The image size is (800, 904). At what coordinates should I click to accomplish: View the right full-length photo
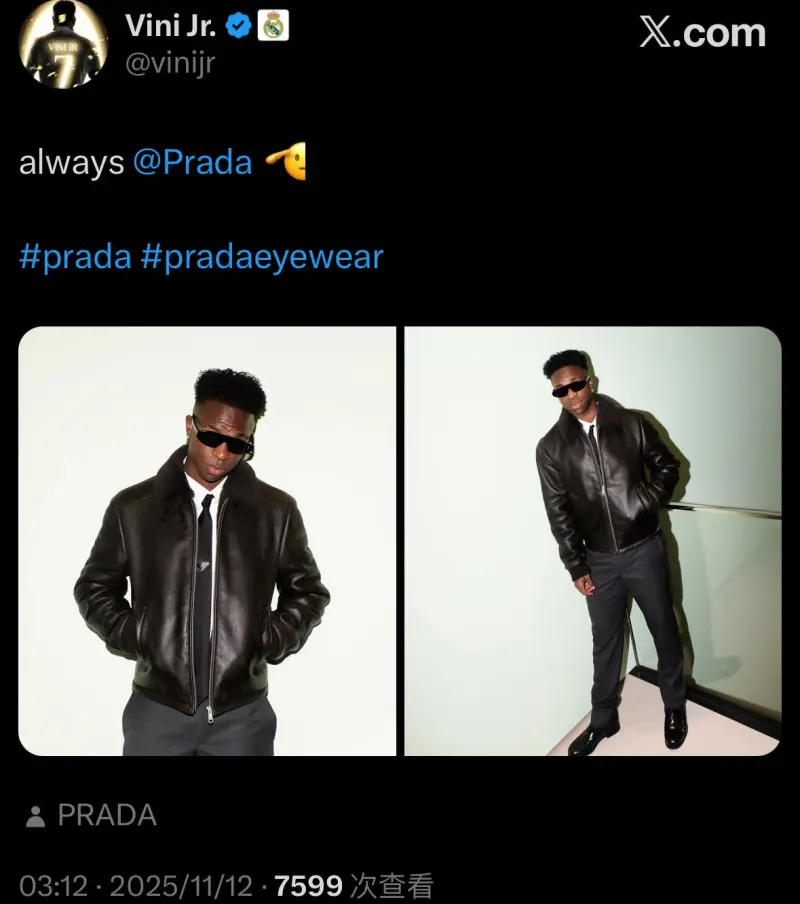point(592,541)
